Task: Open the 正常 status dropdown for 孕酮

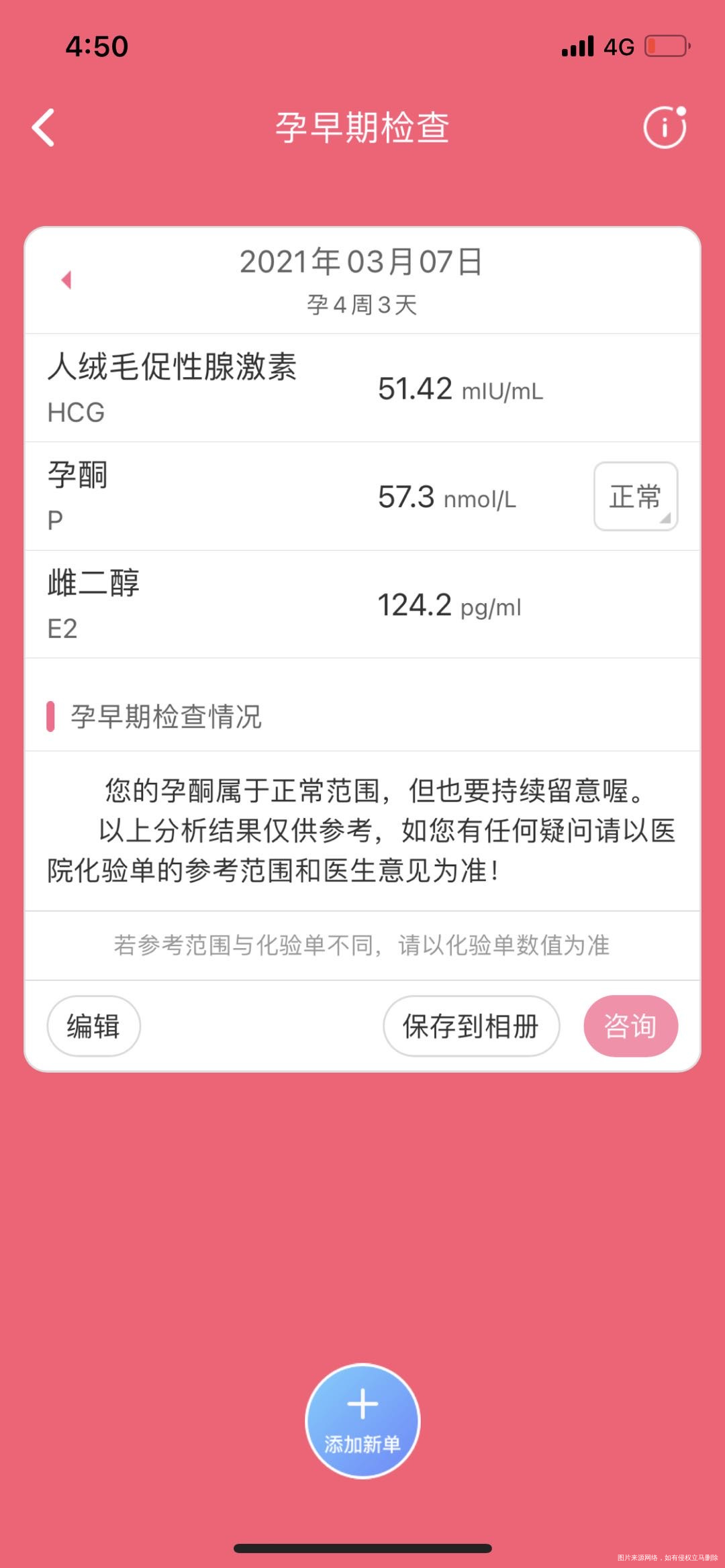Action: [x=634, y=496]
